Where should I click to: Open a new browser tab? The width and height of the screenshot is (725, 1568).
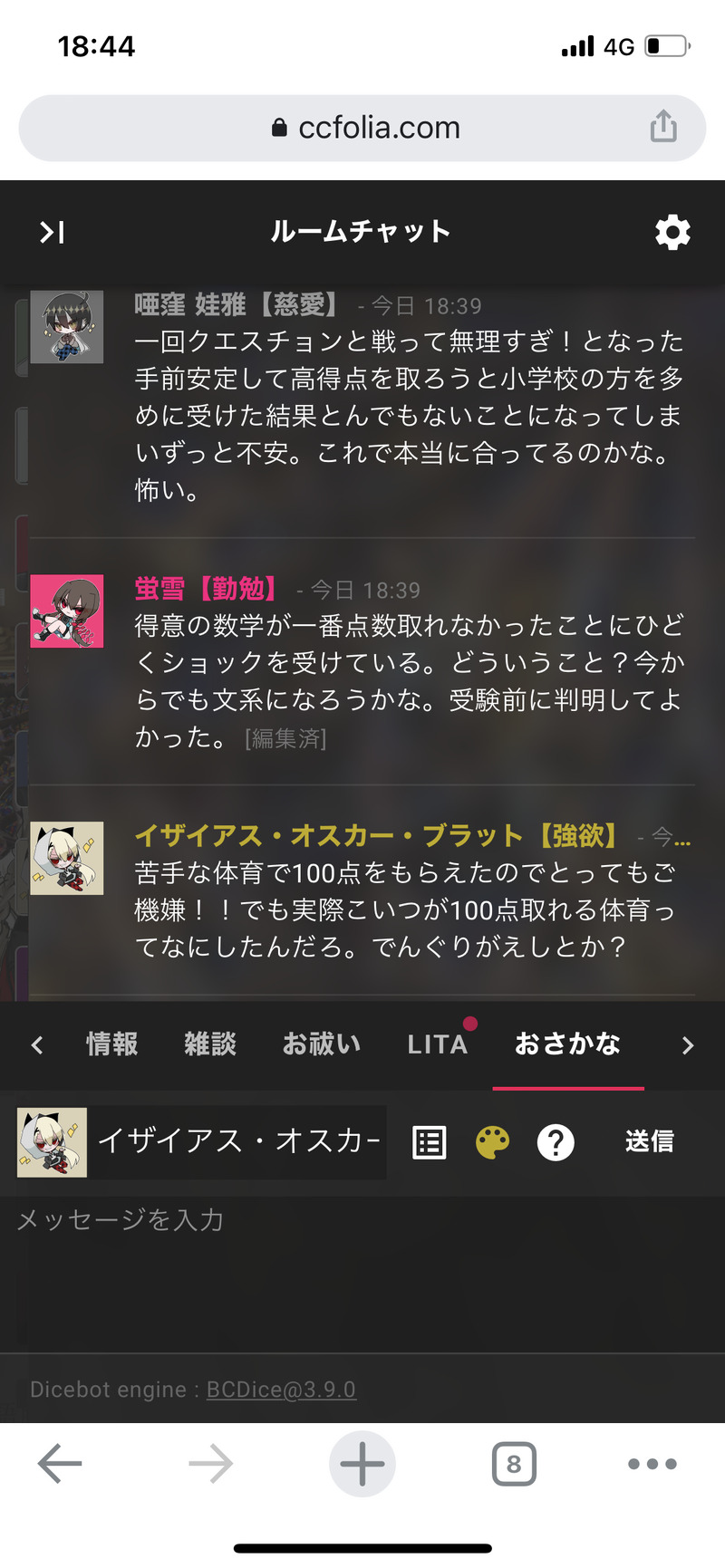(362, 1464)
